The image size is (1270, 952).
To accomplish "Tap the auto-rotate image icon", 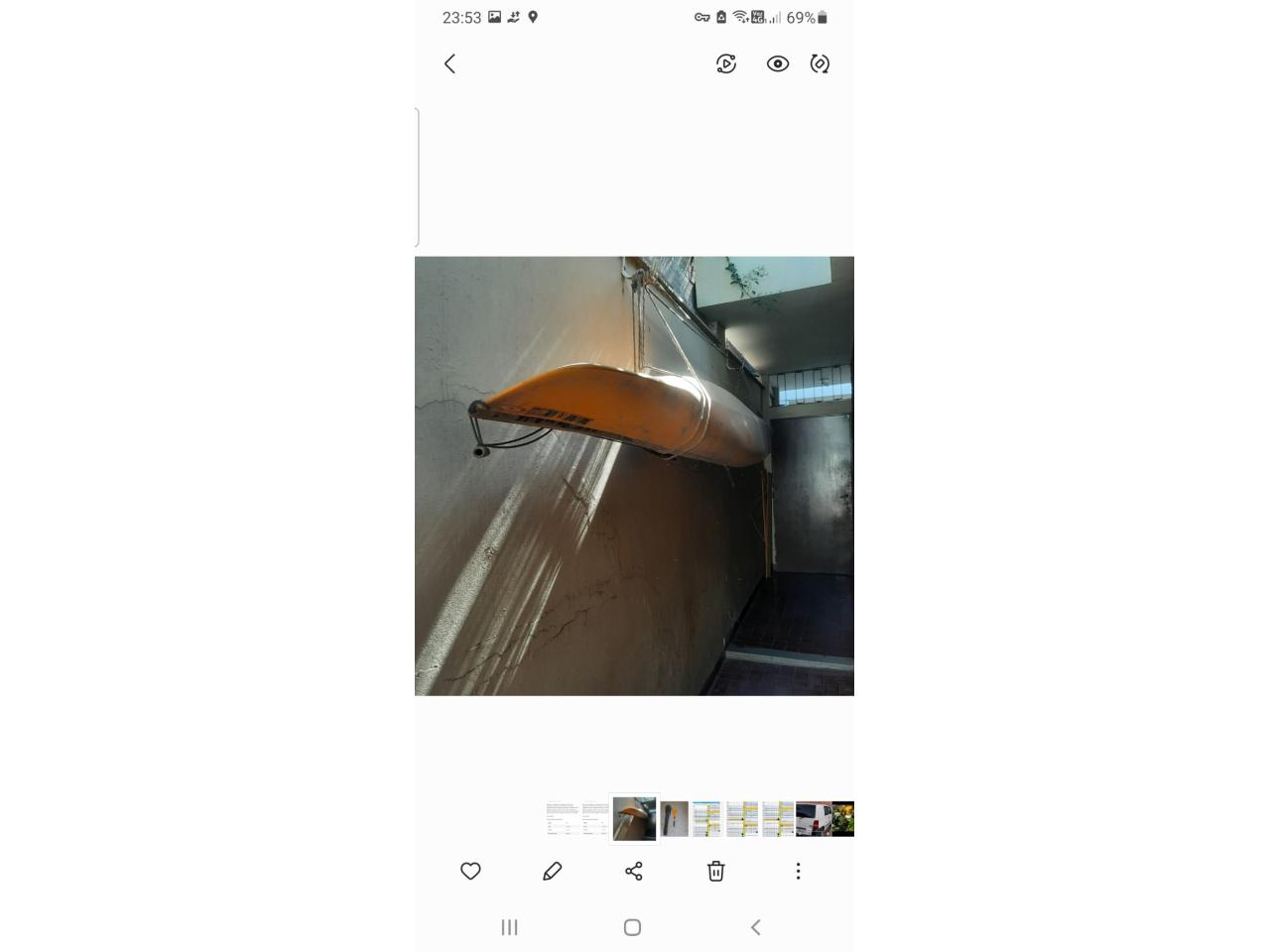I will [820, 64].
